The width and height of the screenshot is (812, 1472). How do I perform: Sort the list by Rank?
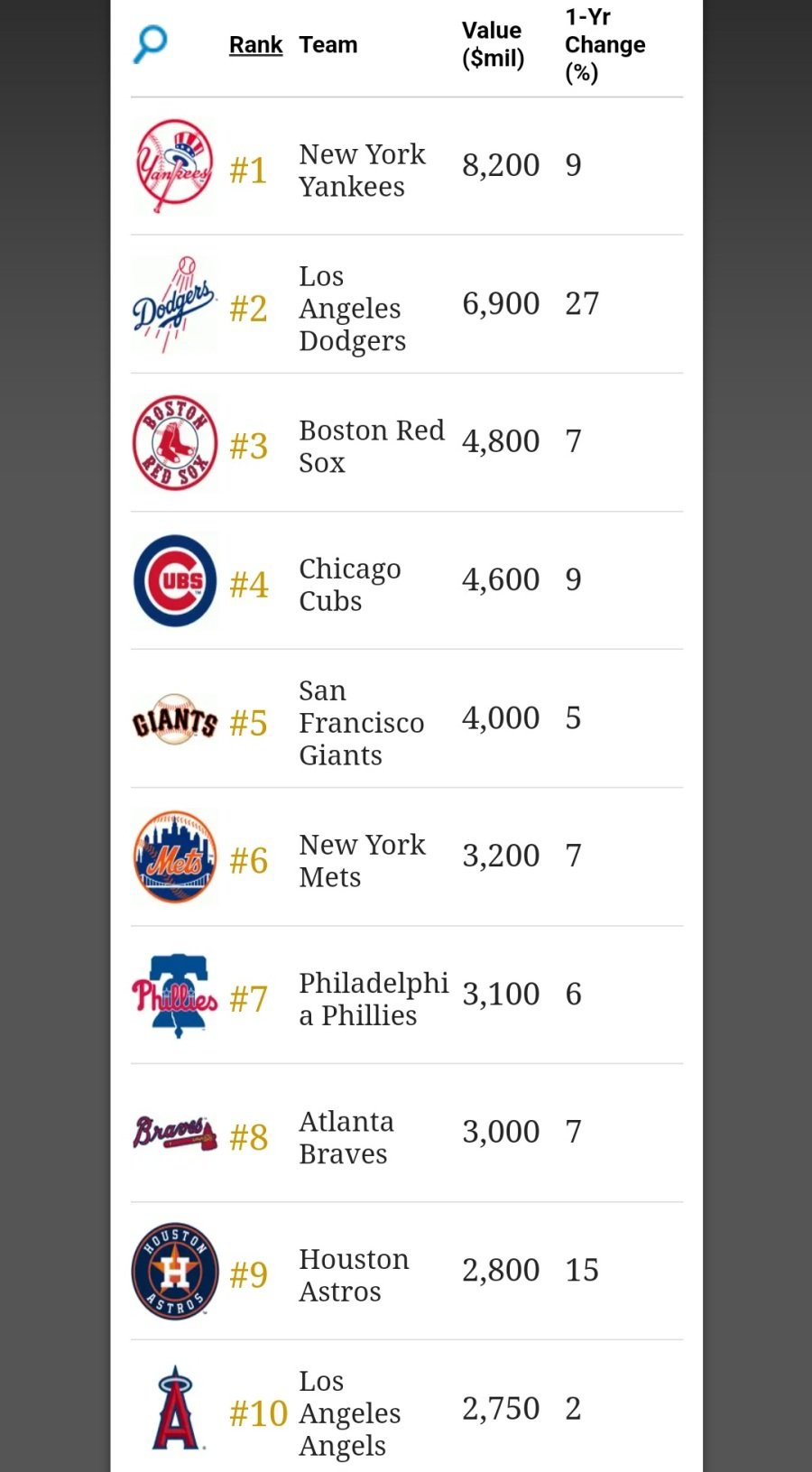[x=255, y=44]
